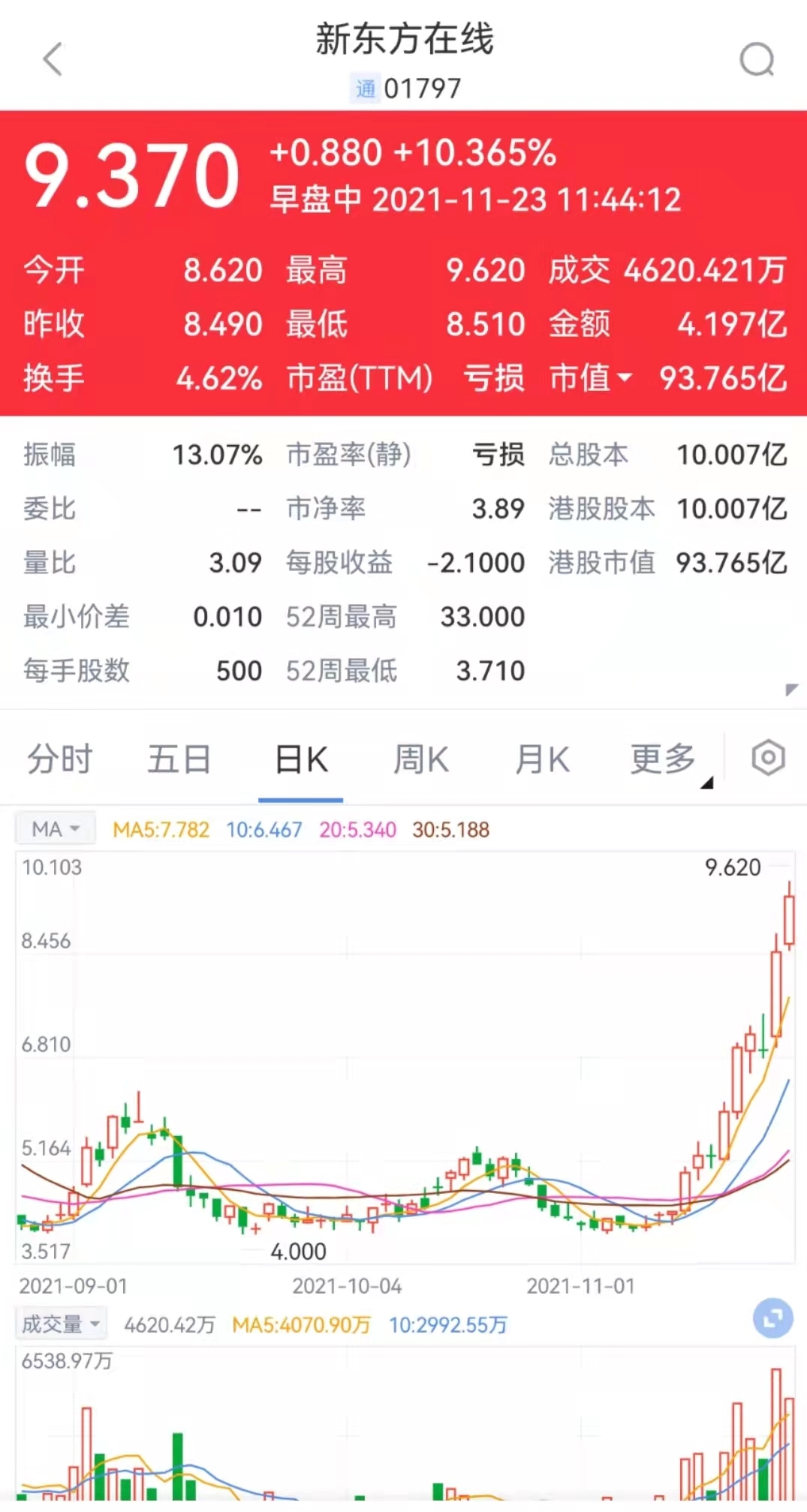Viewport: 807px width, 1512px height.
Task: Switch to the 周K chart tab
Action: click(421, 759)
